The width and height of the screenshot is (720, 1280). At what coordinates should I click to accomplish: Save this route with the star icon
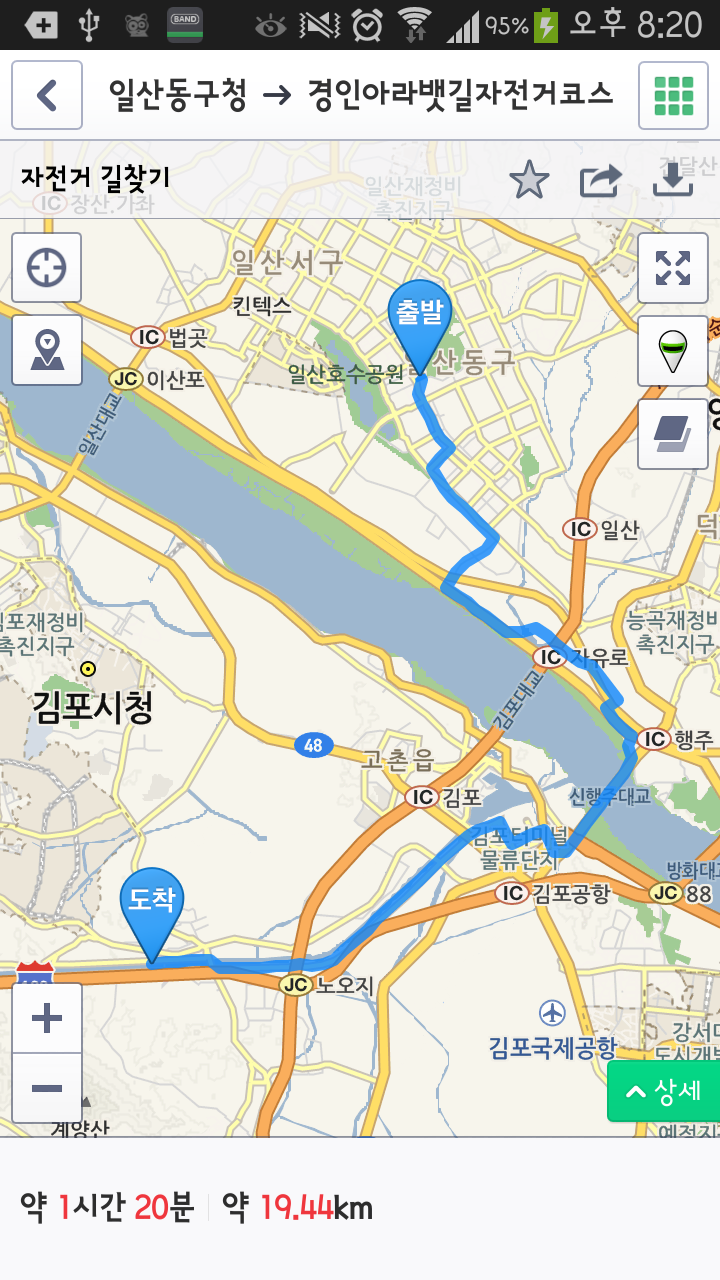(x=529, y=181)
